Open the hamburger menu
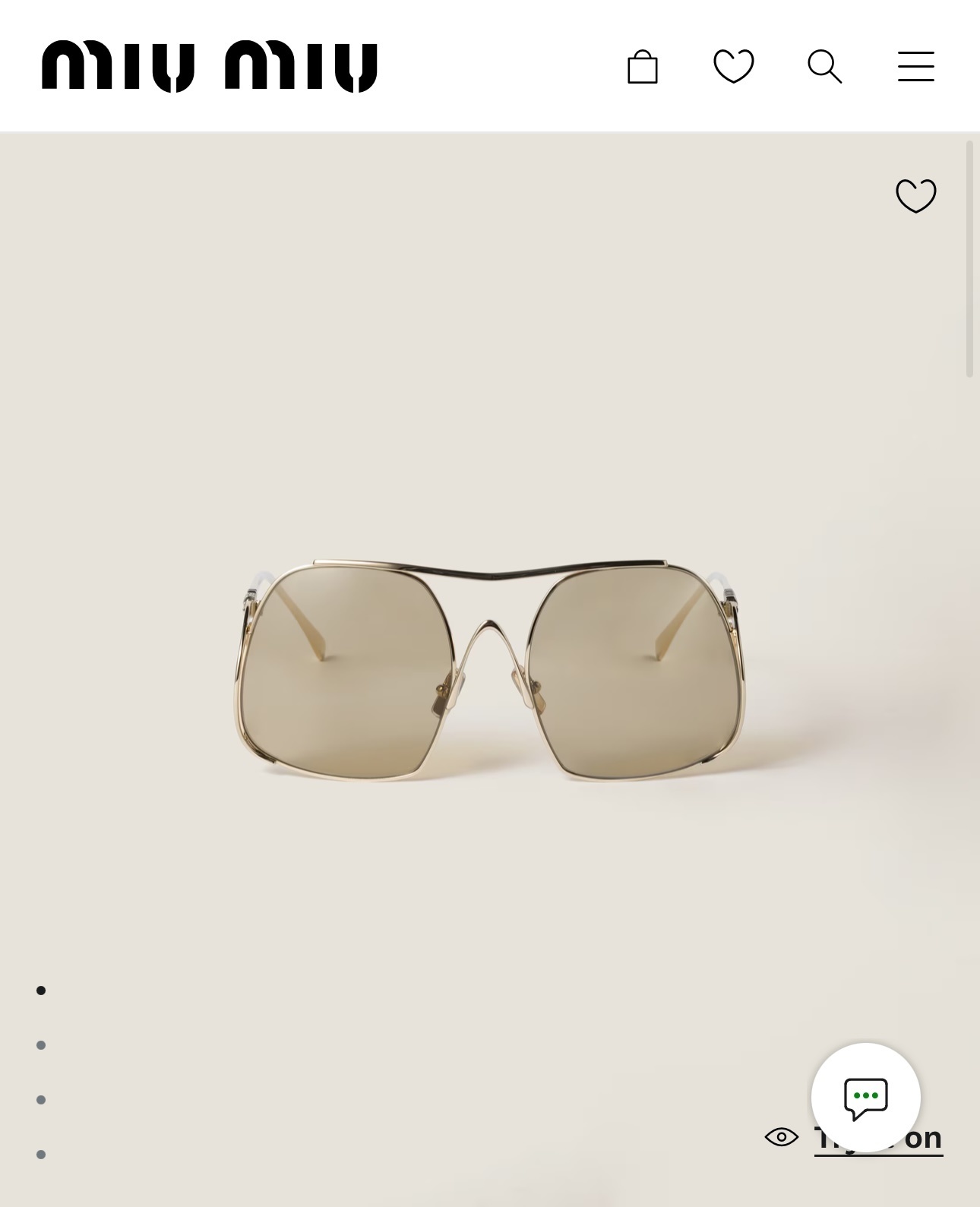Screen dimensions: 980x1207 915,67
